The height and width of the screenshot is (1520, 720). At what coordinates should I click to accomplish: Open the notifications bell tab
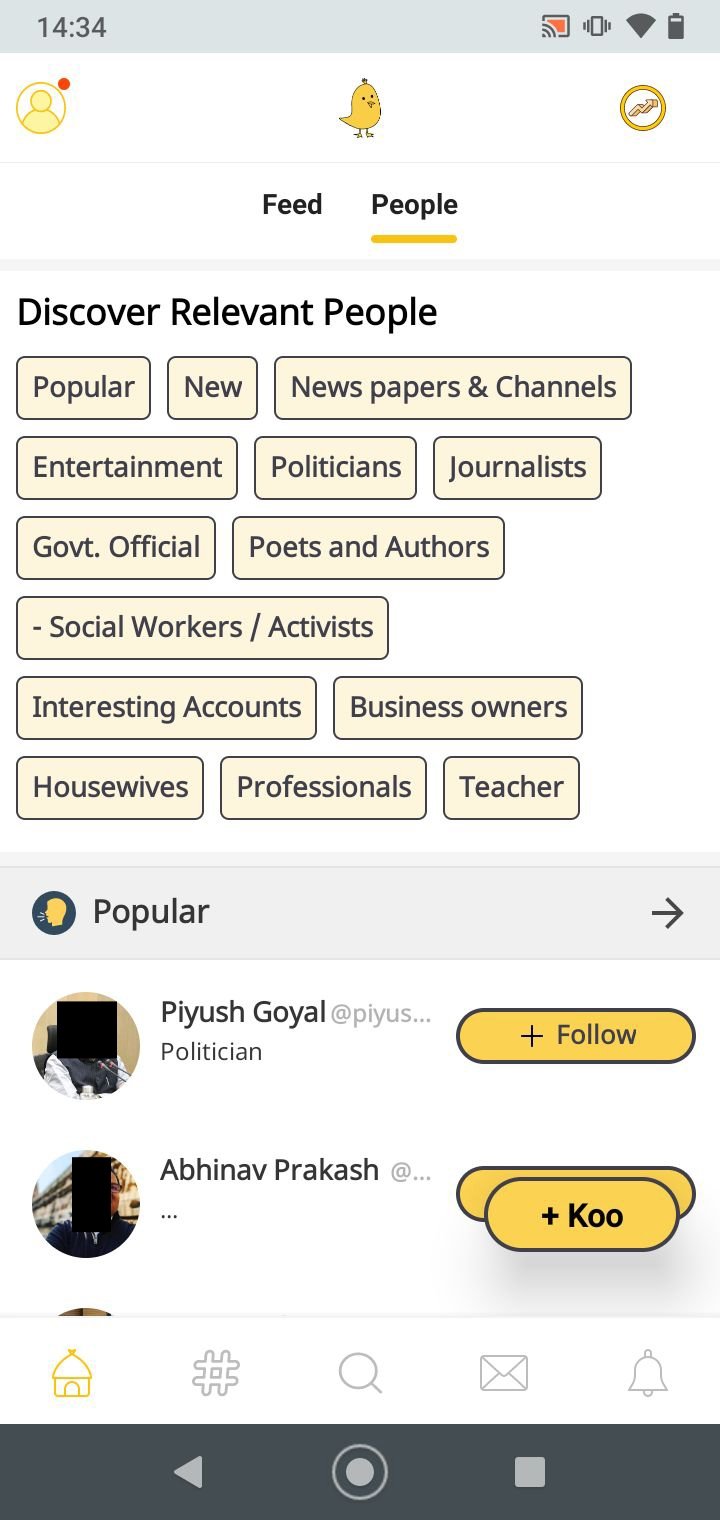tap(647, 1372)
